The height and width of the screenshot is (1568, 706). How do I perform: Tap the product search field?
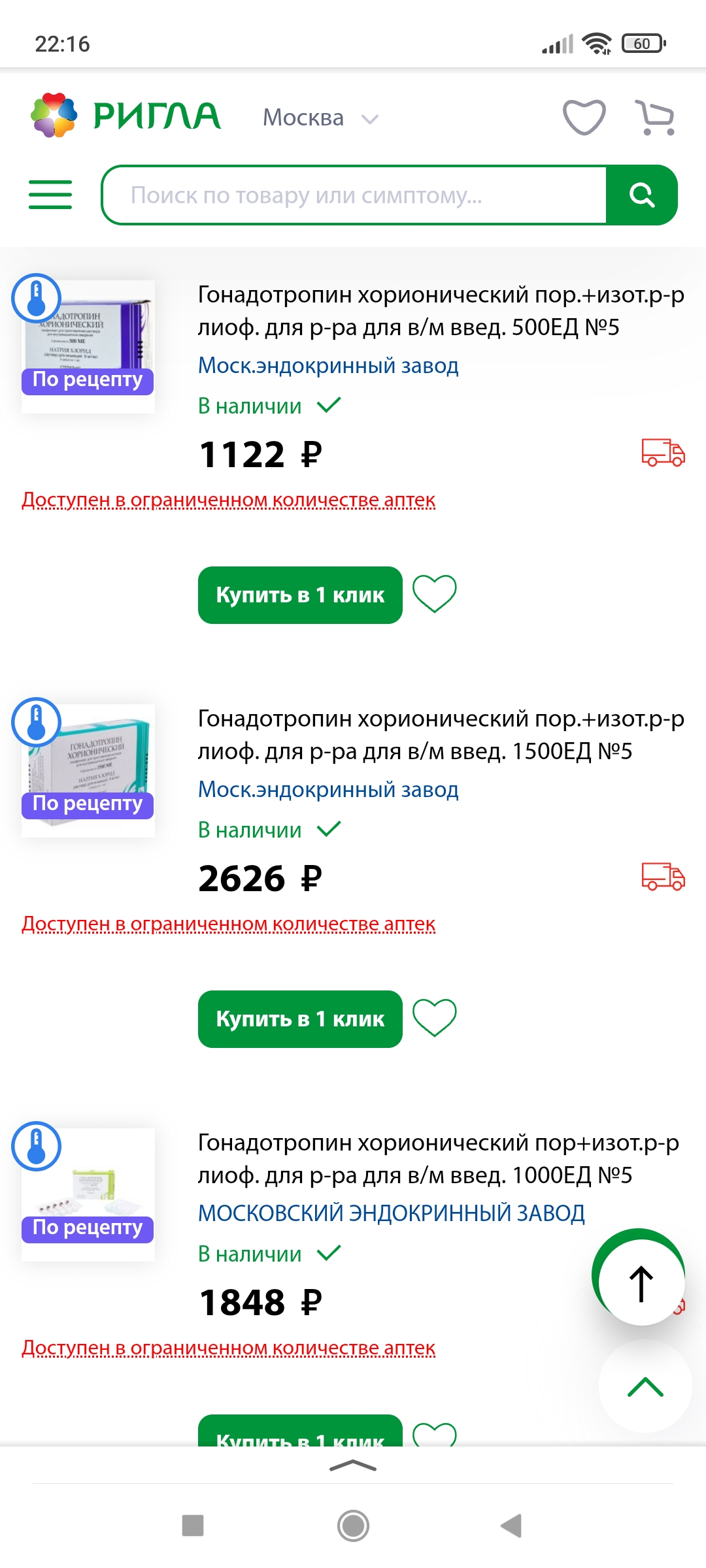click(x=353, y=195)
